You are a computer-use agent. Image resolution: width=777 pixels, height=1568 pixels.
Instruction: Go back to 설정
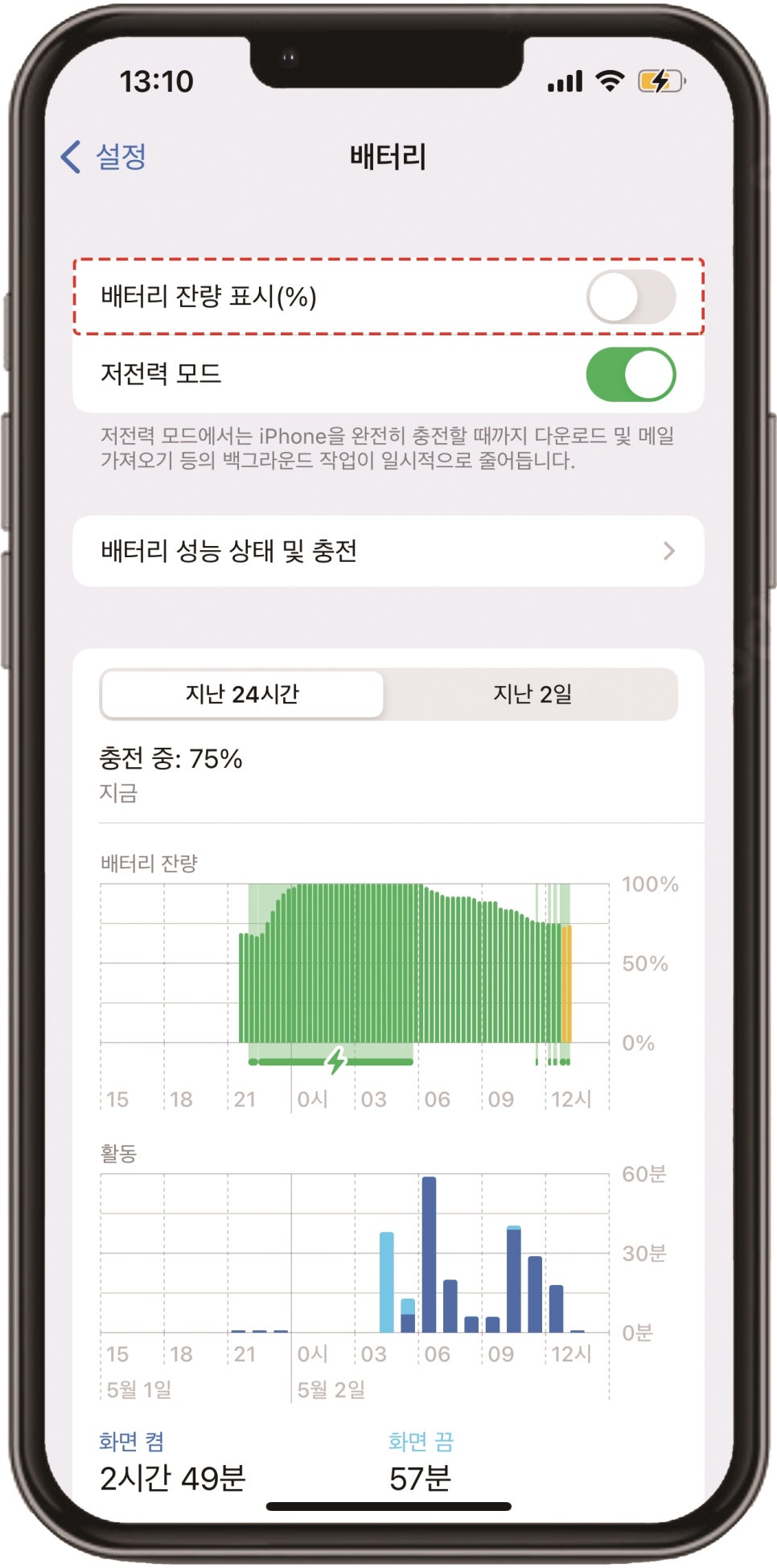point(104,157)
